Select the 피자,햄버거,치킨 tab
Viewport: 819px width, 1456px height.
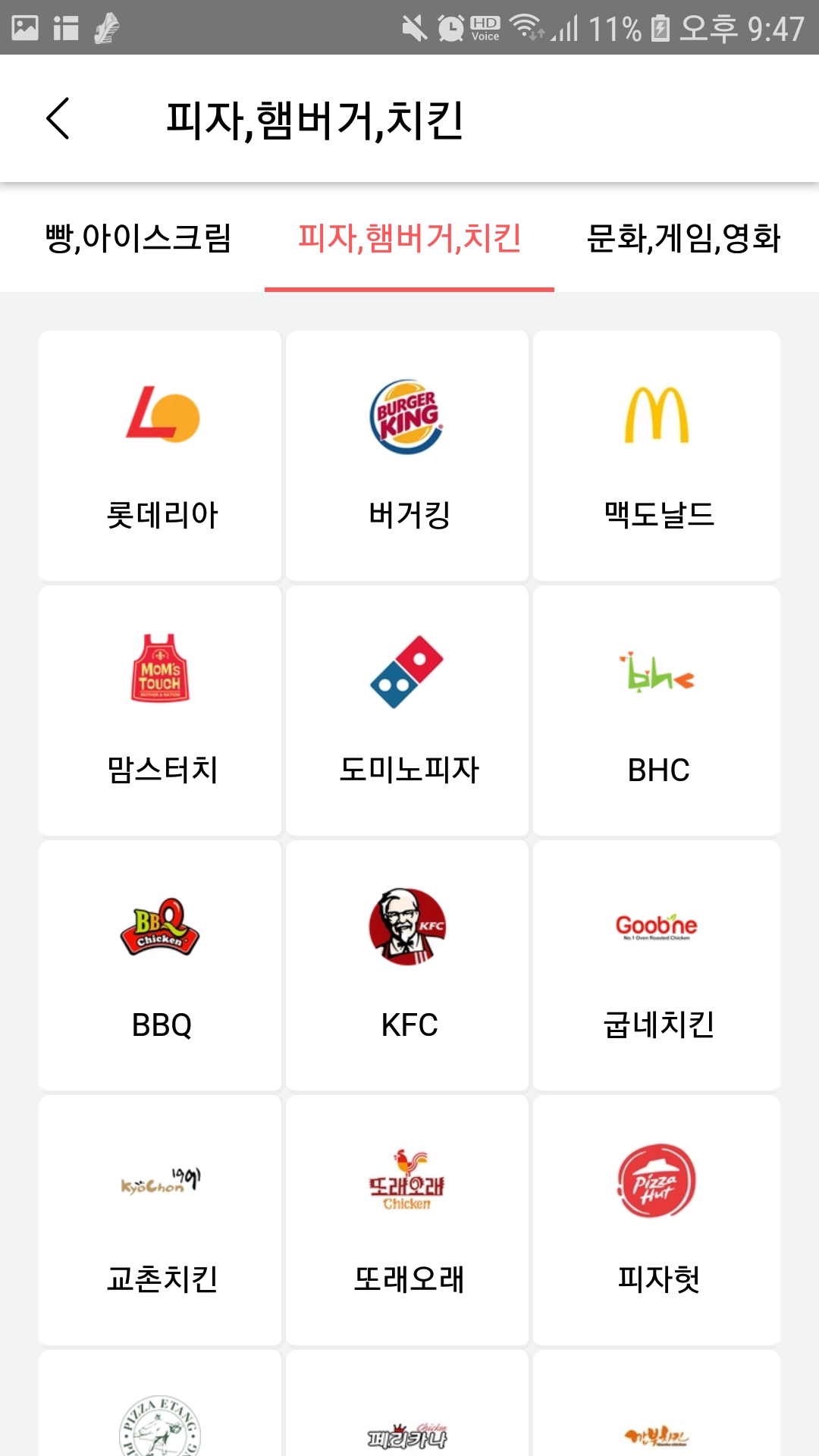point(409,238)
